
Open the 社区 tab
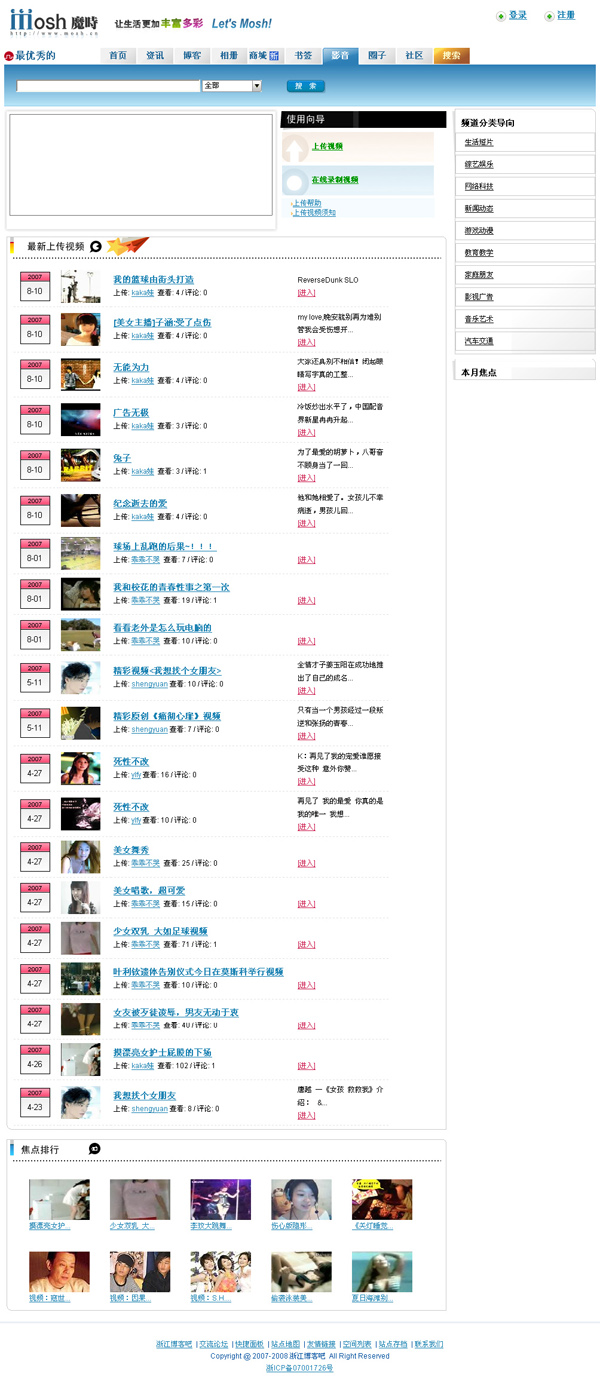click(414, 56)
